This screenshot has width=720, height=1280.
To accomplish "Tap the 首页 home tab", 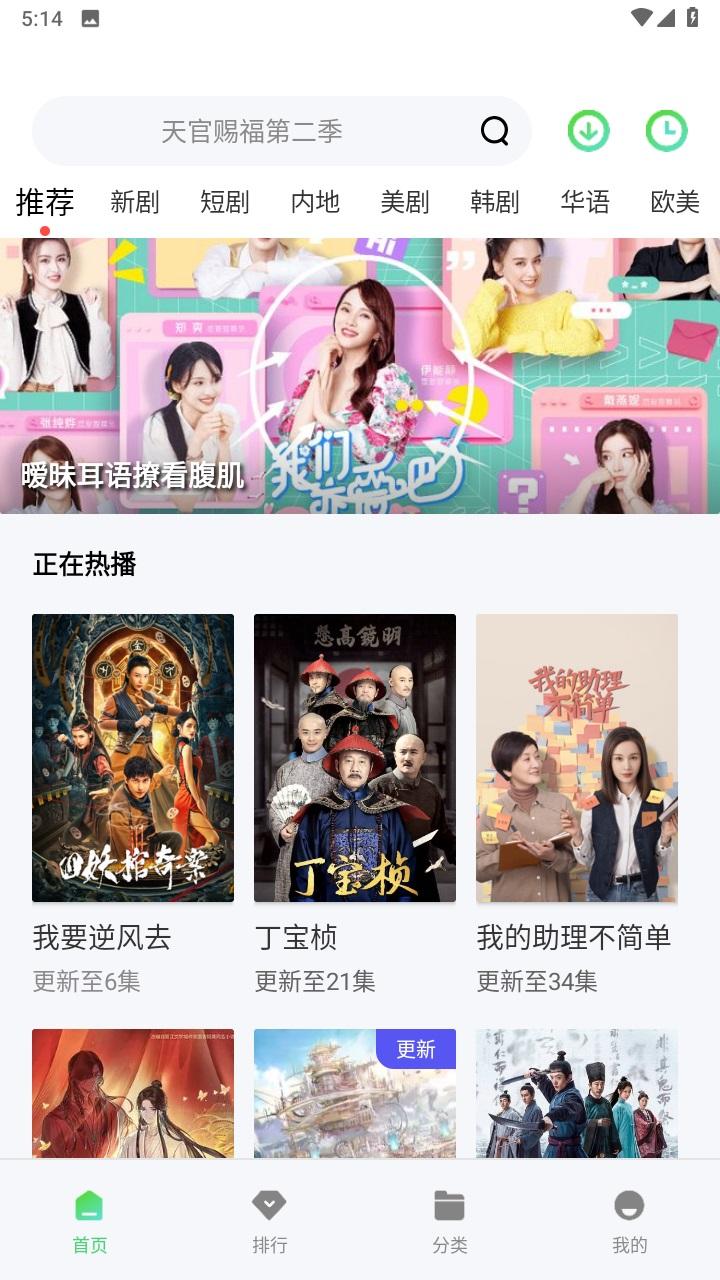I will [x=89, y=1221].
